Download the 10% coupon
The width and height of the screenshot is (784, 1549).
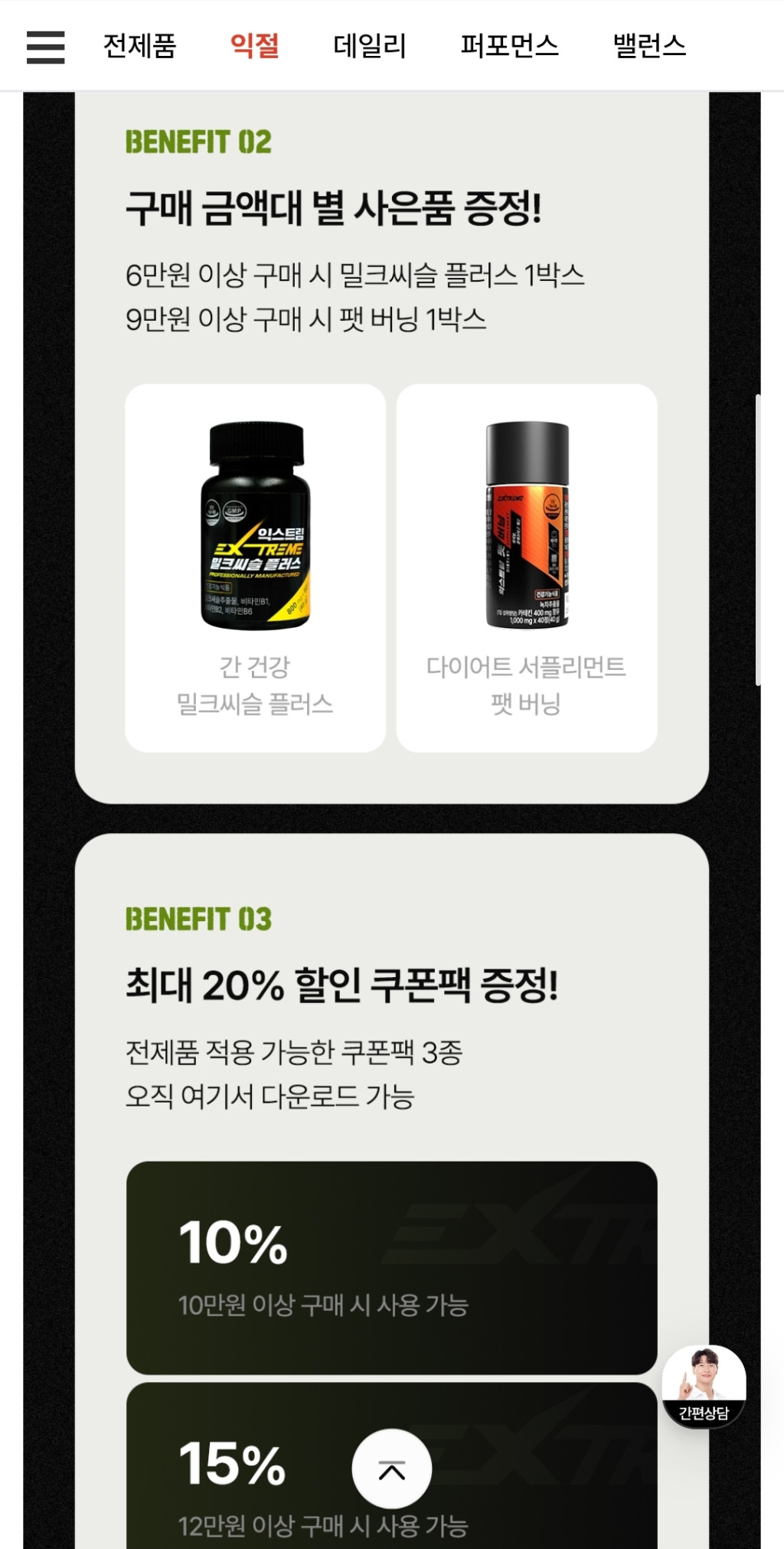point(391,1267)
